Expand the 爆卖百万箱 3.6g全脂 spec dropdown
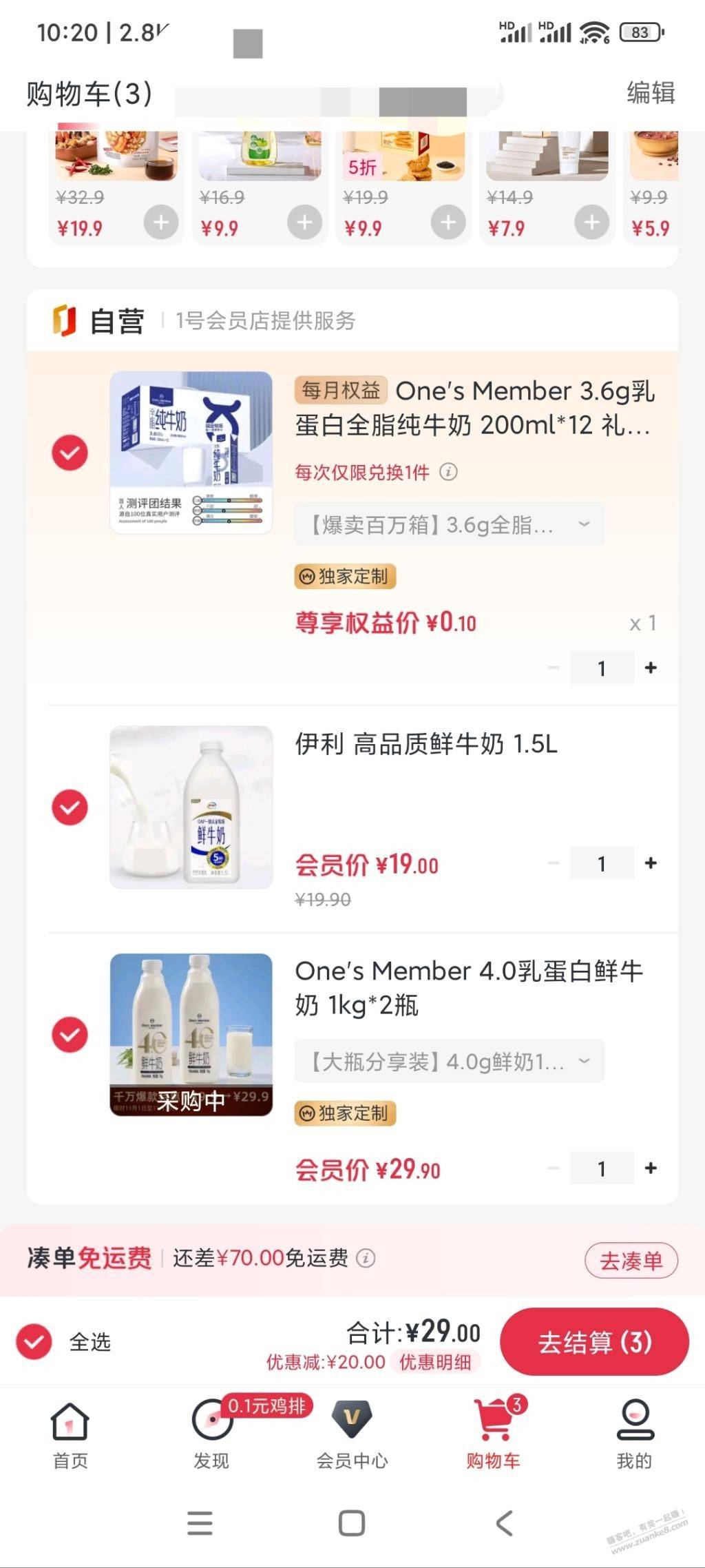 click(450, 524)
